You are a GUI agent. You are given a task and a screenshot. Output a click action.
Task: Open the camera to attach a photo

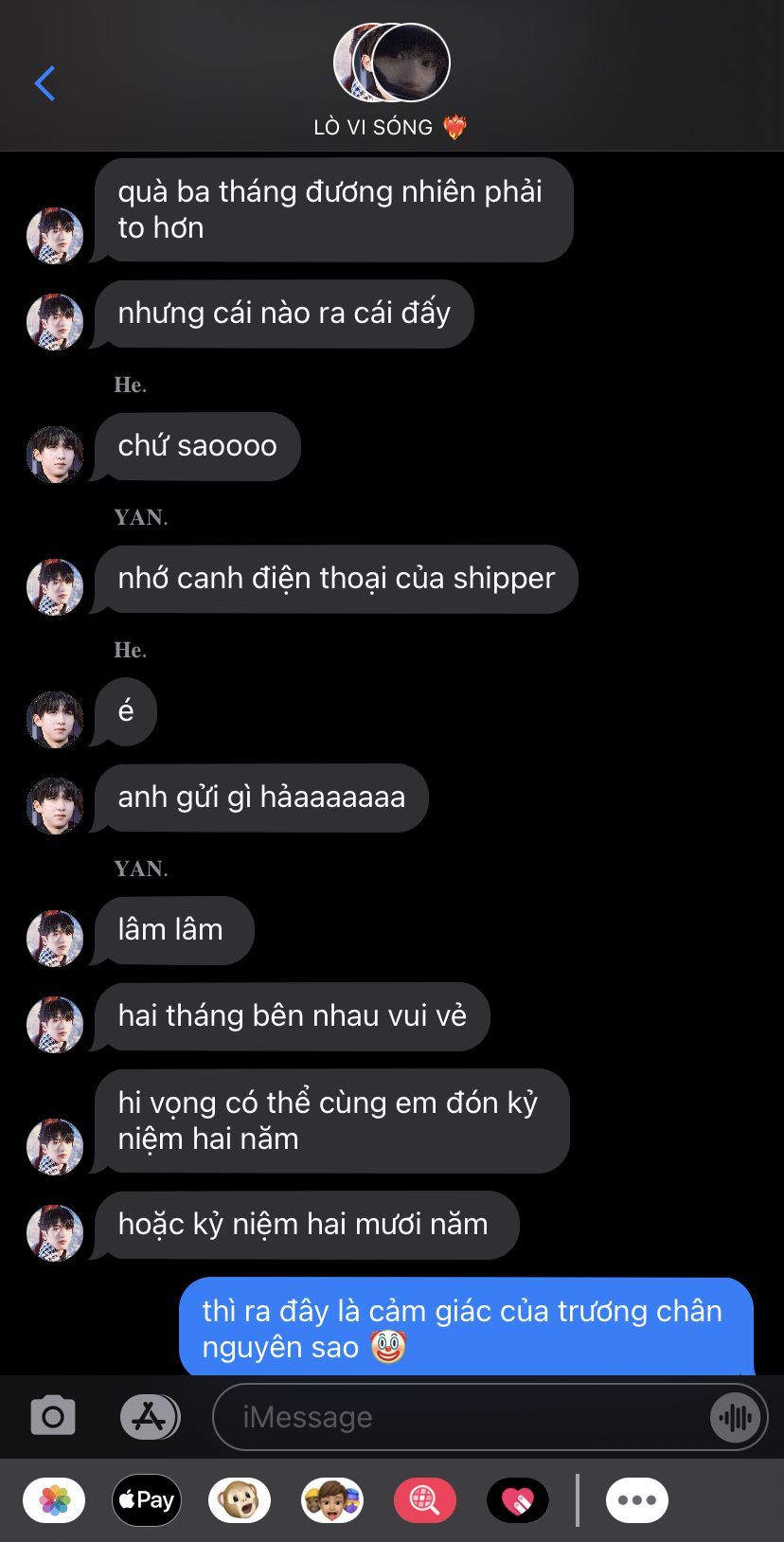click(x=53, y=1417)
